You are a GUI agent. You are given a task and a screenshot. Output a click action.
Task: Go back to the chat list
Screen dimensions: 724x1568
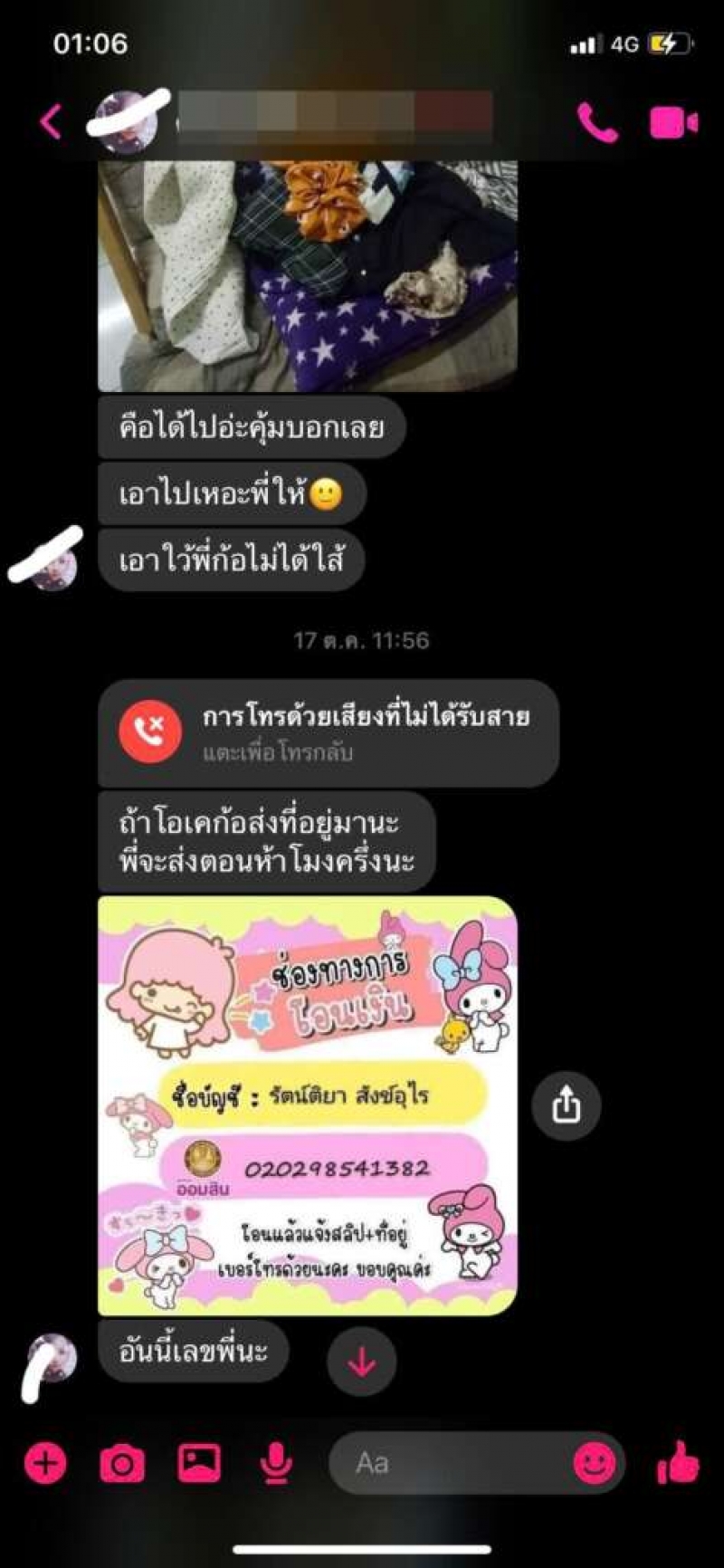point(52,121)
